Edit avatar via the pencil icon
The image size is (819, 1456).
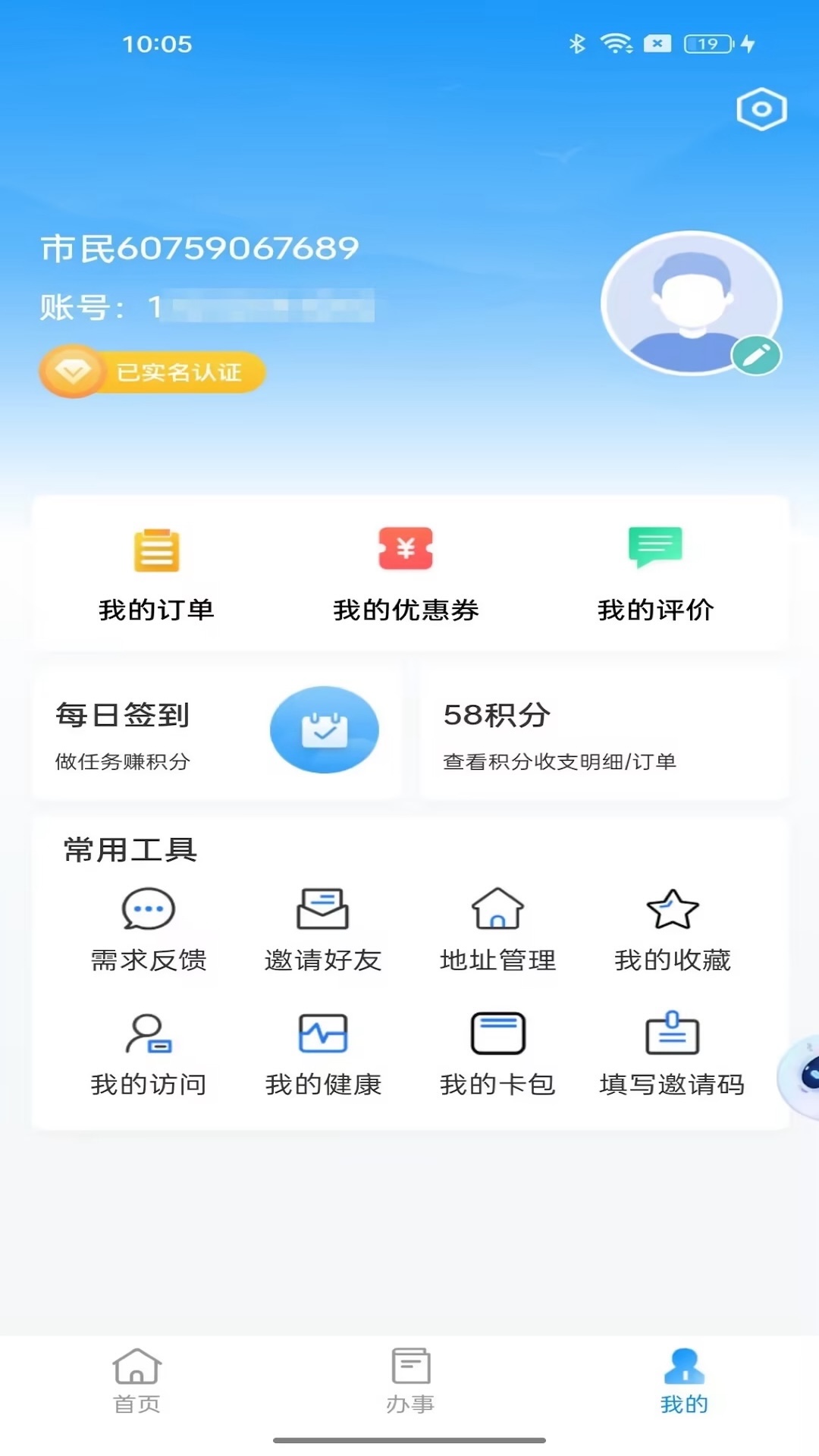coord(757,353)
